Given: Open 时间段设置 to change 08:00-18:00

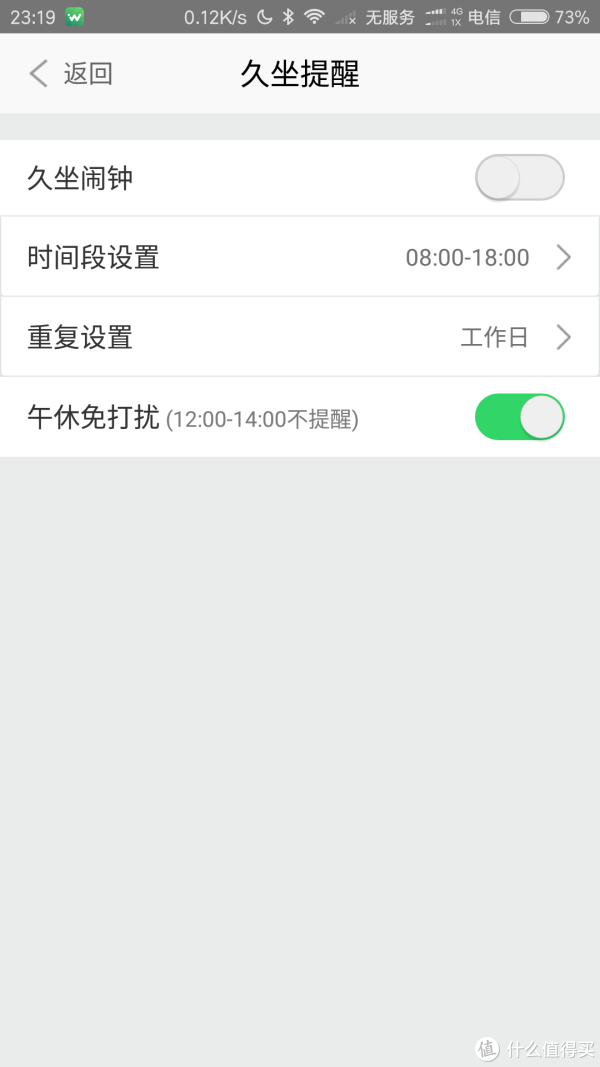Looking at the screenshot, I should click(x=300, y=257).
